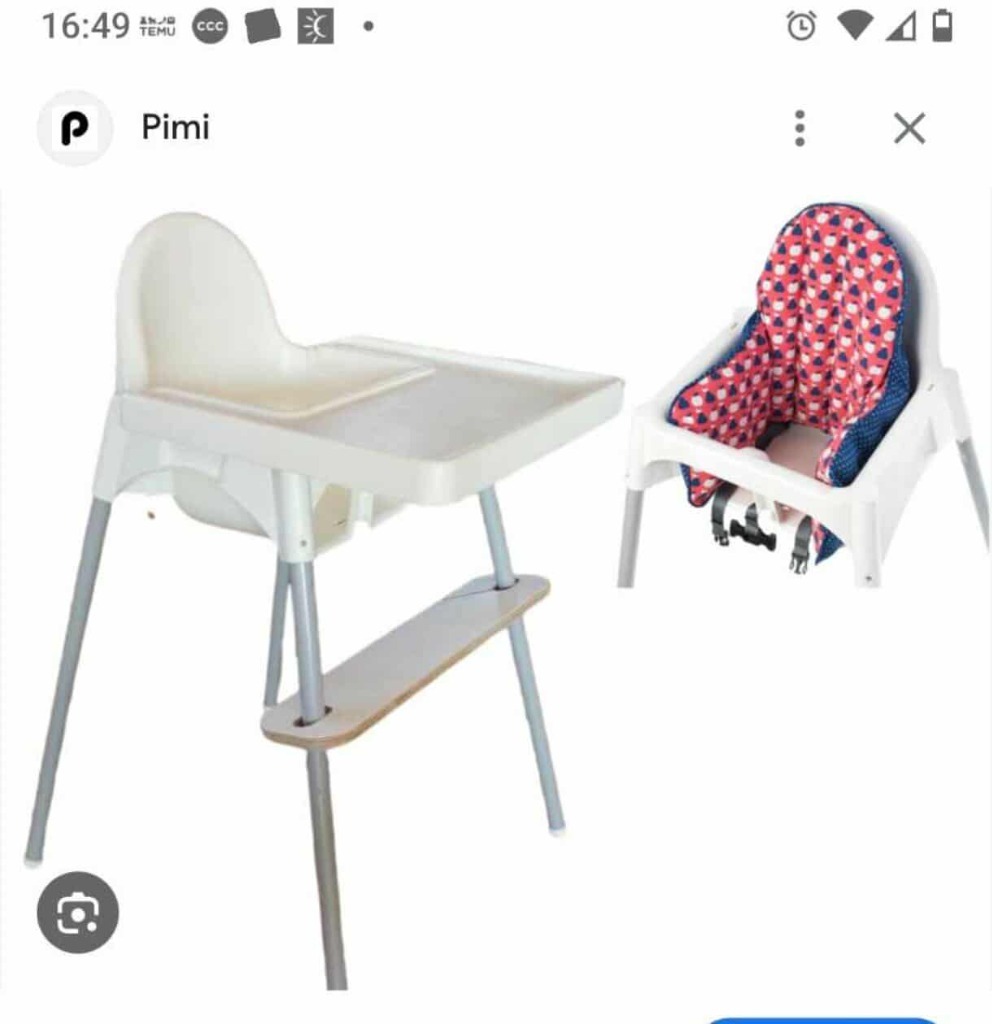This screenshot has width=992, height=1024.
Task: Search this image with Lens
Action: (78, 912)
